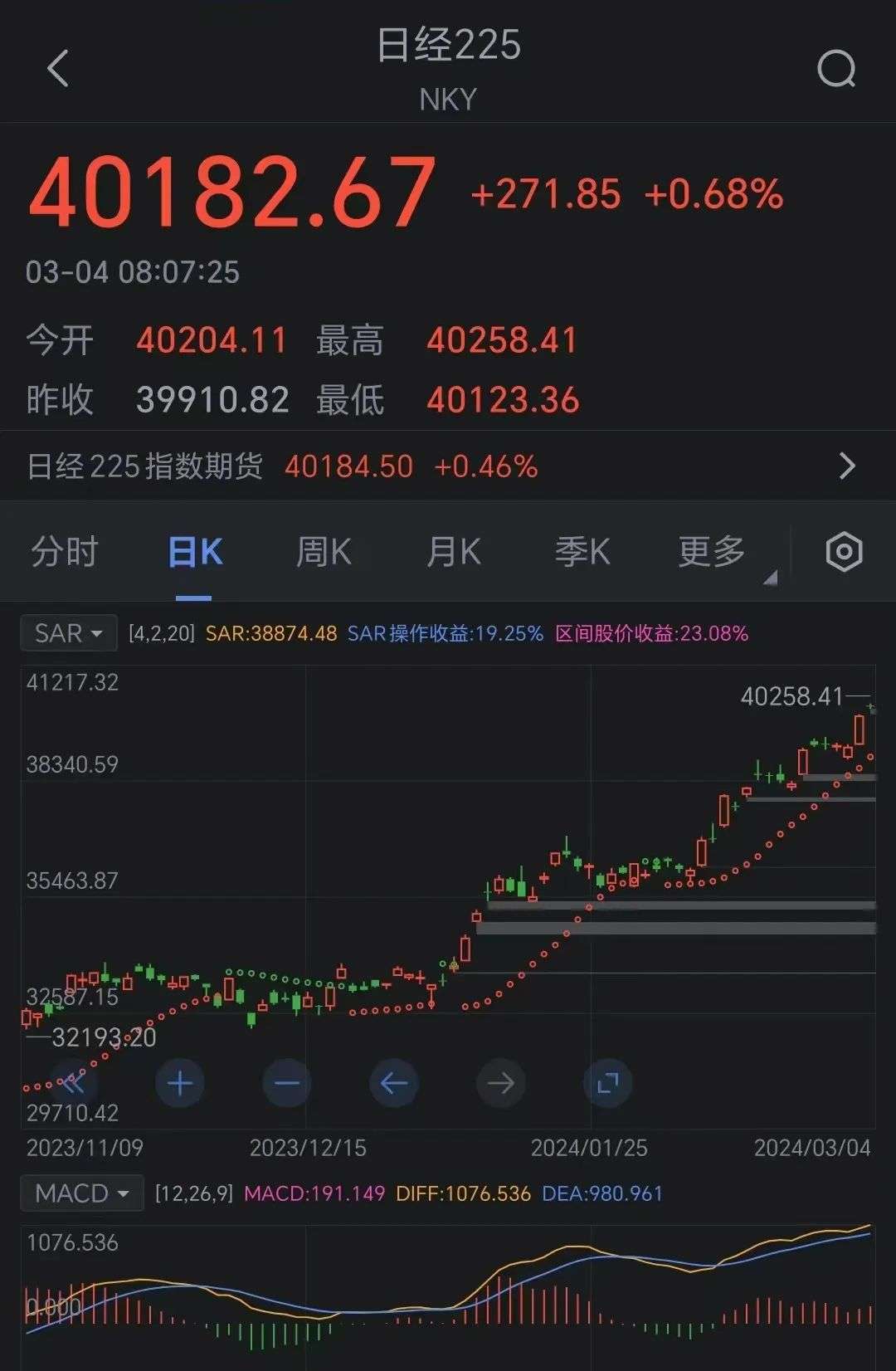Open the SAR indicator dropdown
This screenshot has height=1371, width=896.
coord(68,634)
